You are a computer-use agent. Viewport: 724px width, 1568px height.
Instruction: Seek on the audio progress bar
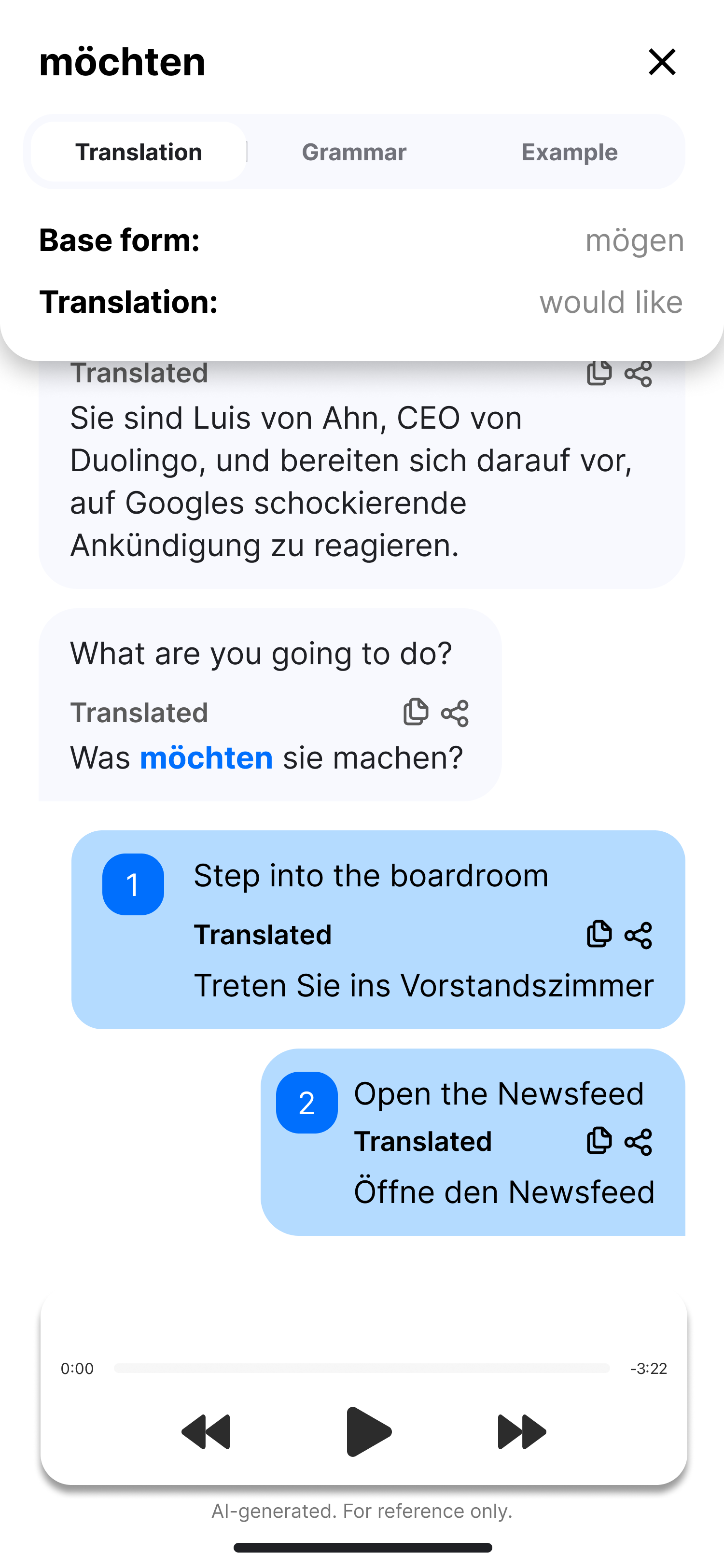pyautogui.click(x=362, y=1368)
